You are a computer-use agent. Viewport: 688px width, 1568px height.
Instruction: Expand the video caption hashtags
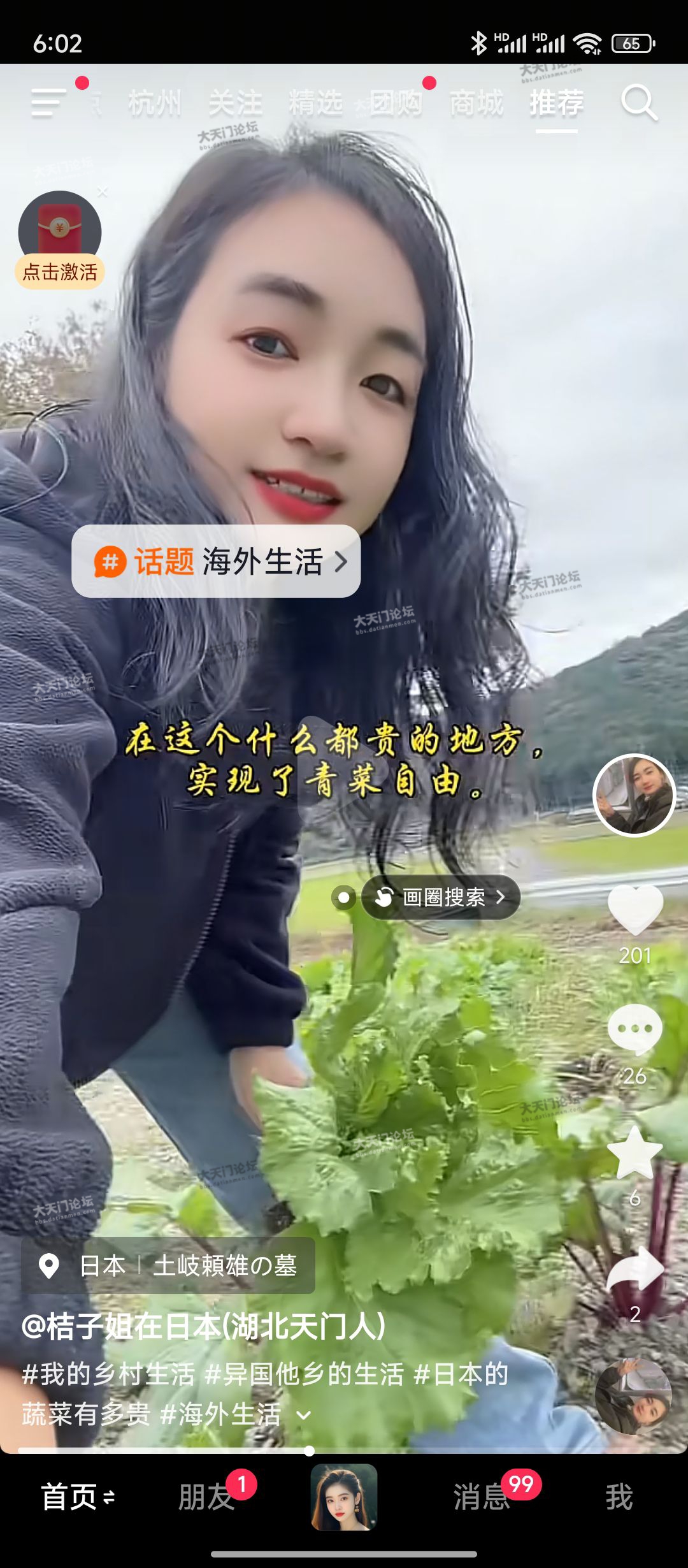pyautogui.click(x=305, y=1416)
